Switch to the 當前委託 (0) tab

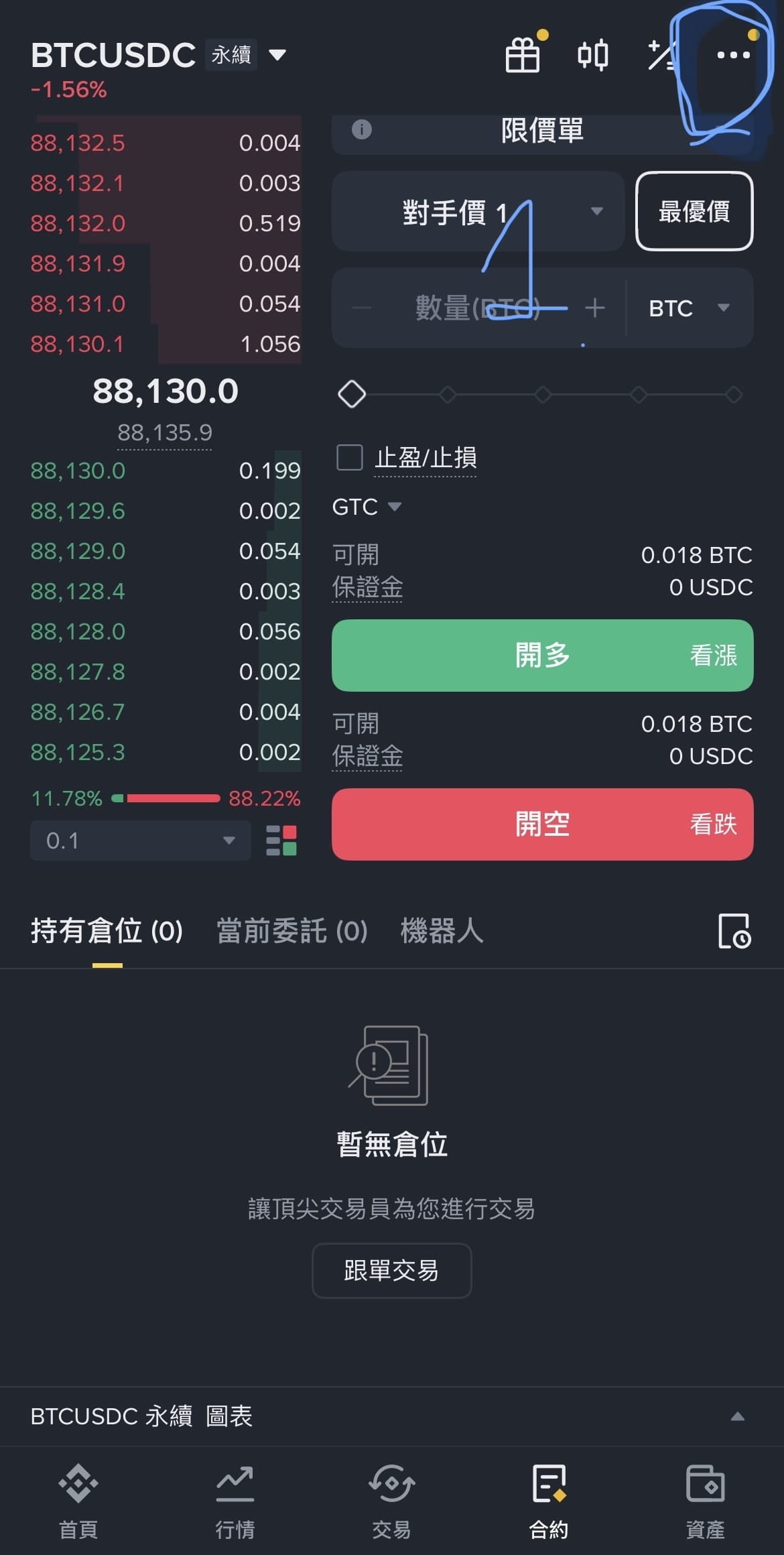[292, 931]
